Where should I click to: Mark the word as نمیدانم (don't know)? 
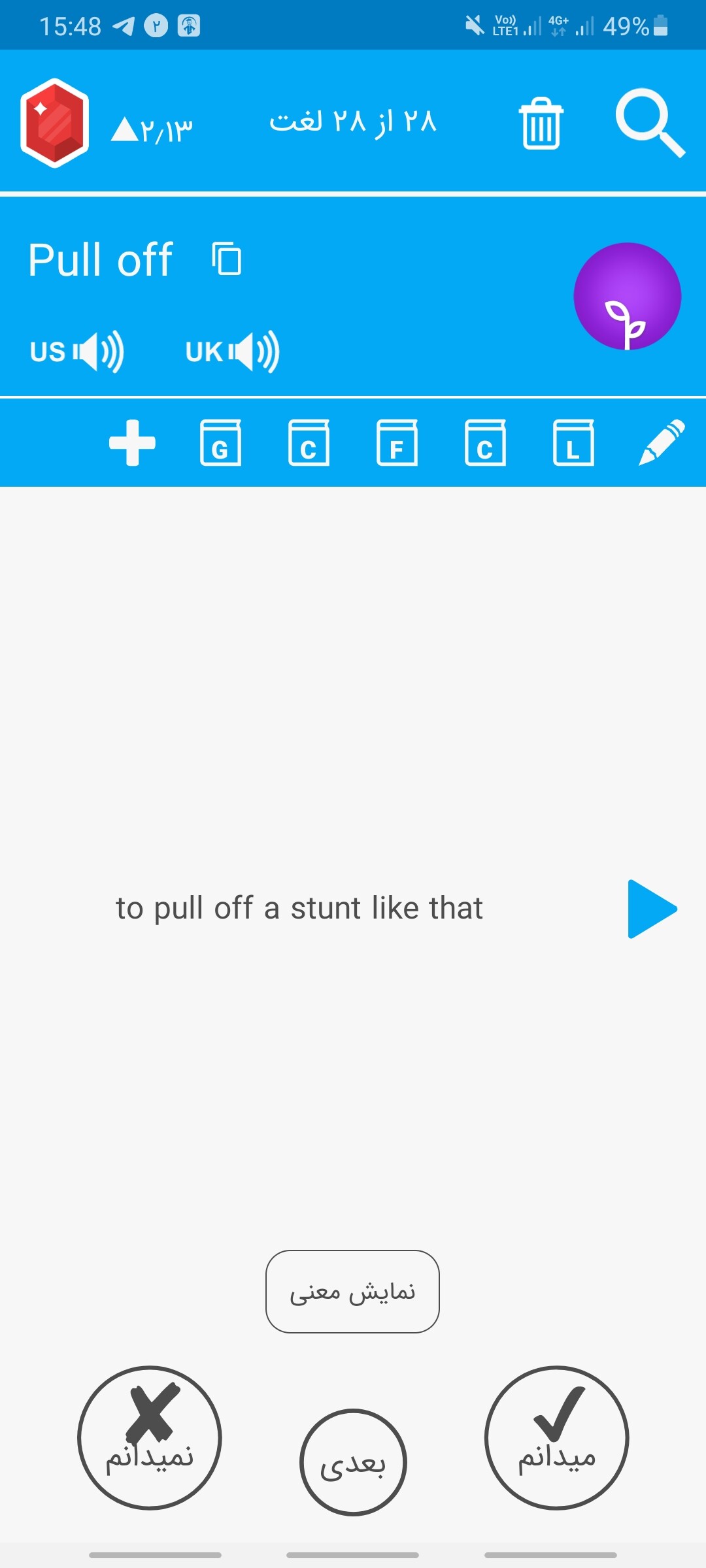pos(150,1438)
